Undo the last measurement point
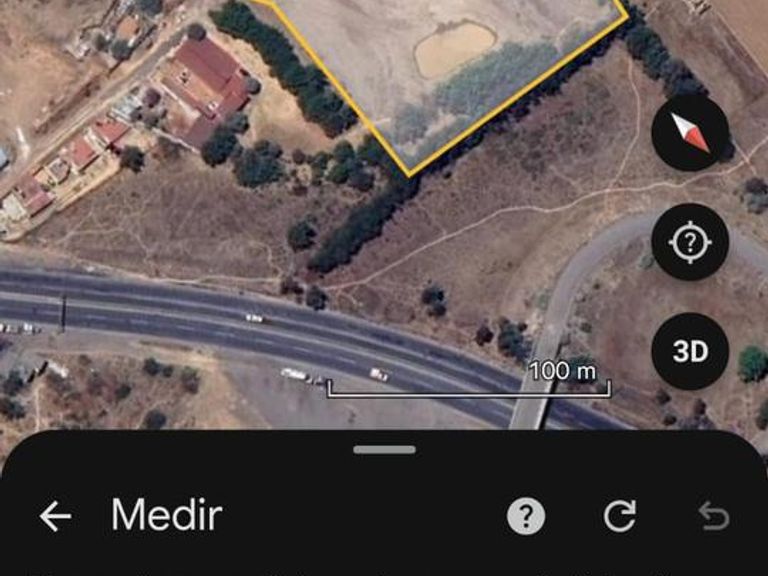The image size is (768, 576). click(x=713, y=516)
